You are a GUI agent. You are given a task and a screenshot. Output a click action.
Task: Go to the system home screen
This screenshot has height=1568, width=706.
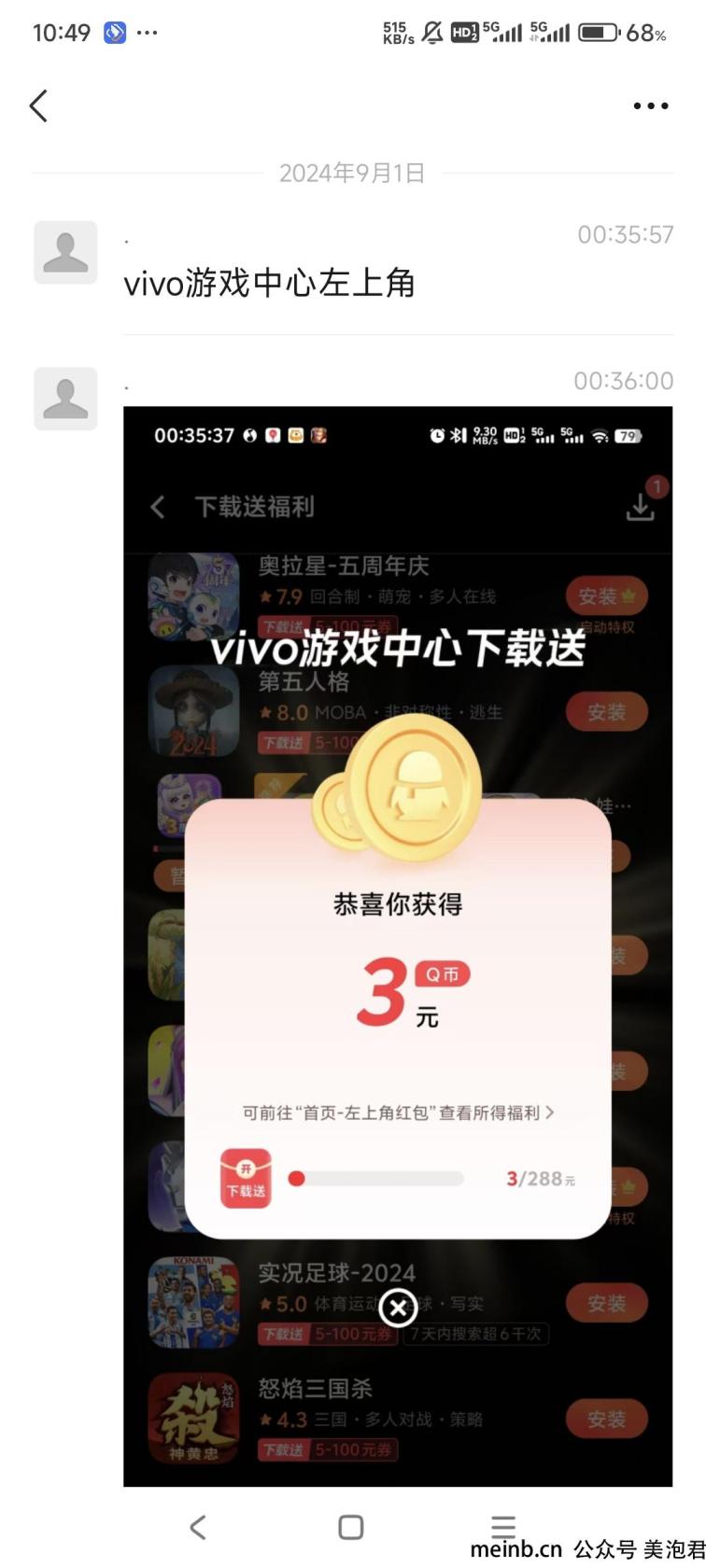[351, 1527]
